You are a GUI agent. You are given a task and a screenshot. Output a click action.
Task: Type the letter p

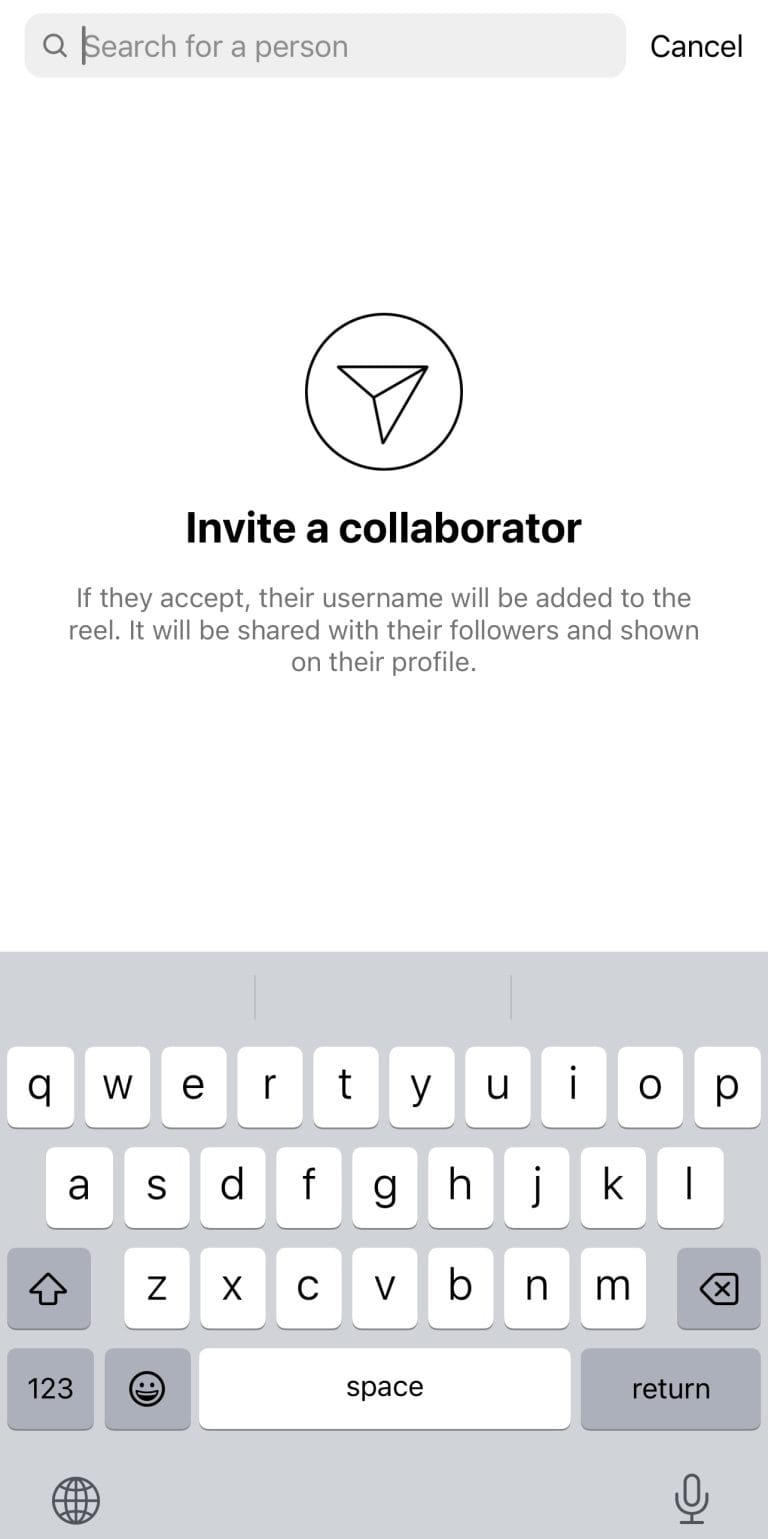click(x=726, y=1087)
